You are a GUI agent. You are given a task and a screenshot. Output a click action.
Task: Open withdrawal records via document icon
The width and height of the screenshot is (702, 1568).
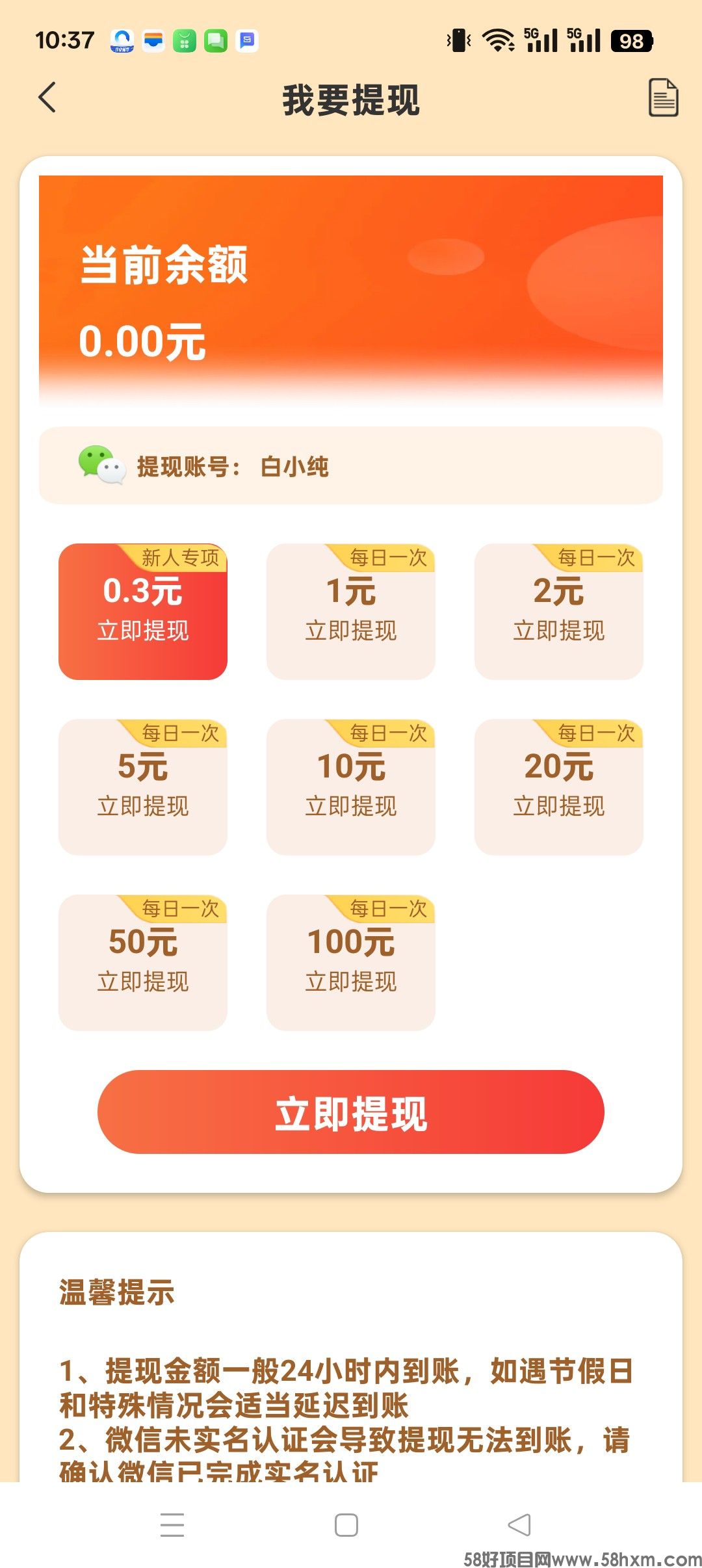tap(663, 98)
